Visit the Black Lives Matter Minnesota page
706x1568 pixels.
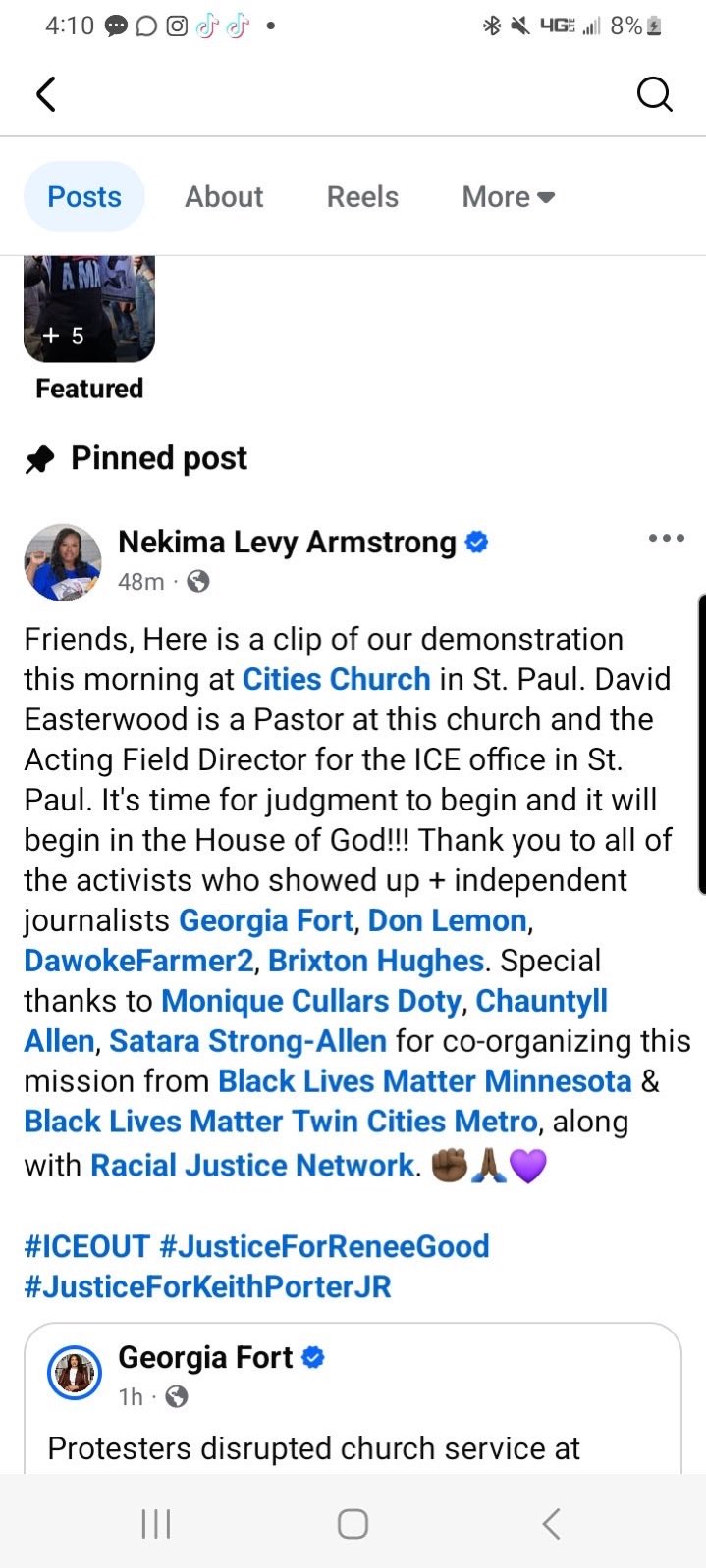pyautogui.click(x=424, y=1081)
